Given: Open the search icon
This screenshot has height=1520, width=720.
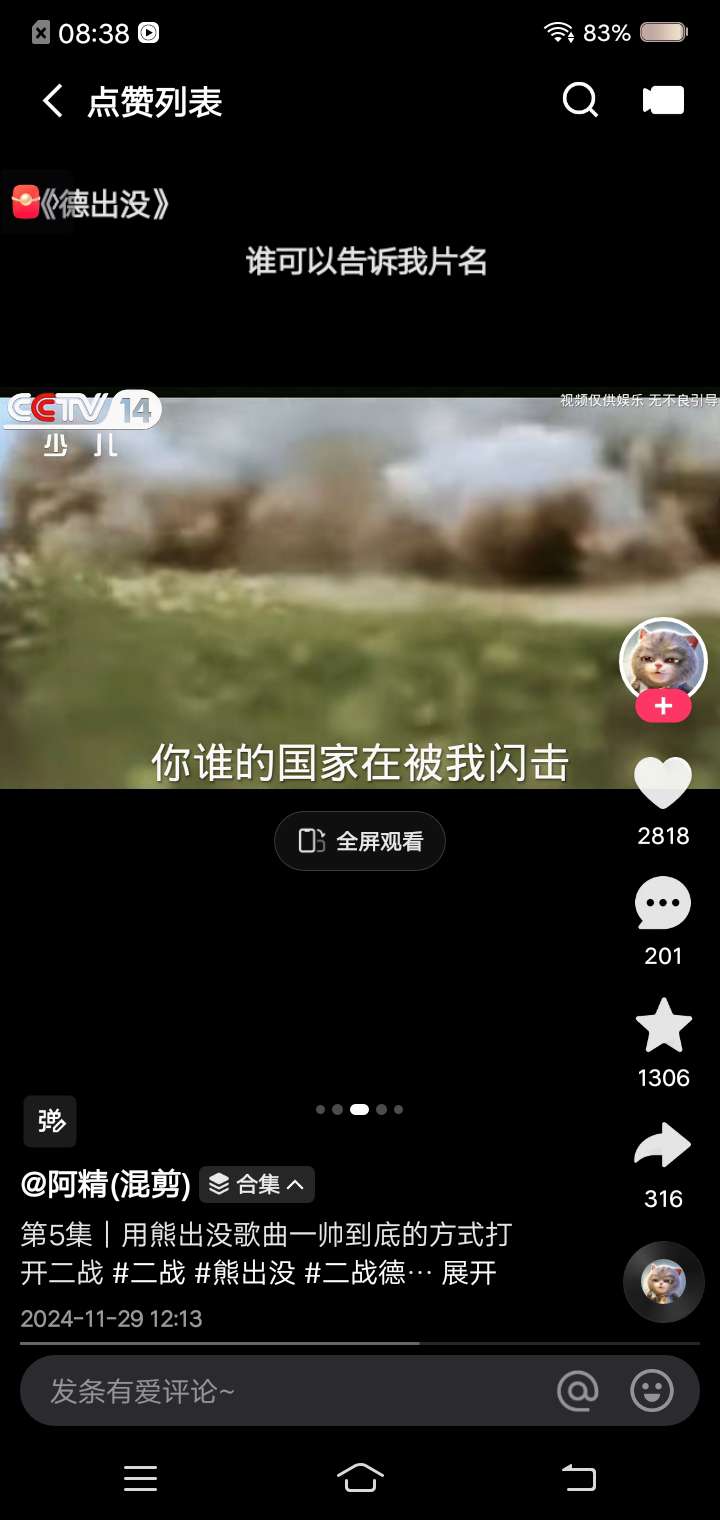Looking at the screenshot, I should tap(580, 100).
